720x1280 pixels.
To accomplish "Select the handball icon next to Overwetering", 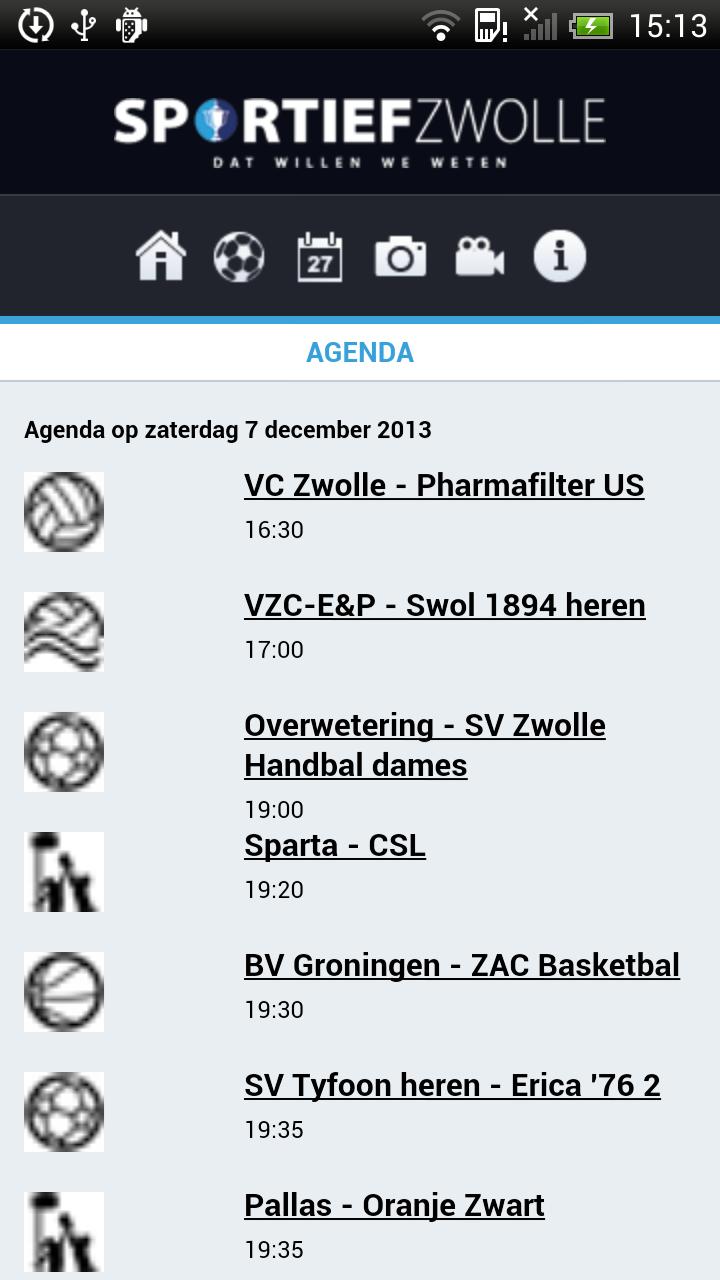I will coord(63,751).
